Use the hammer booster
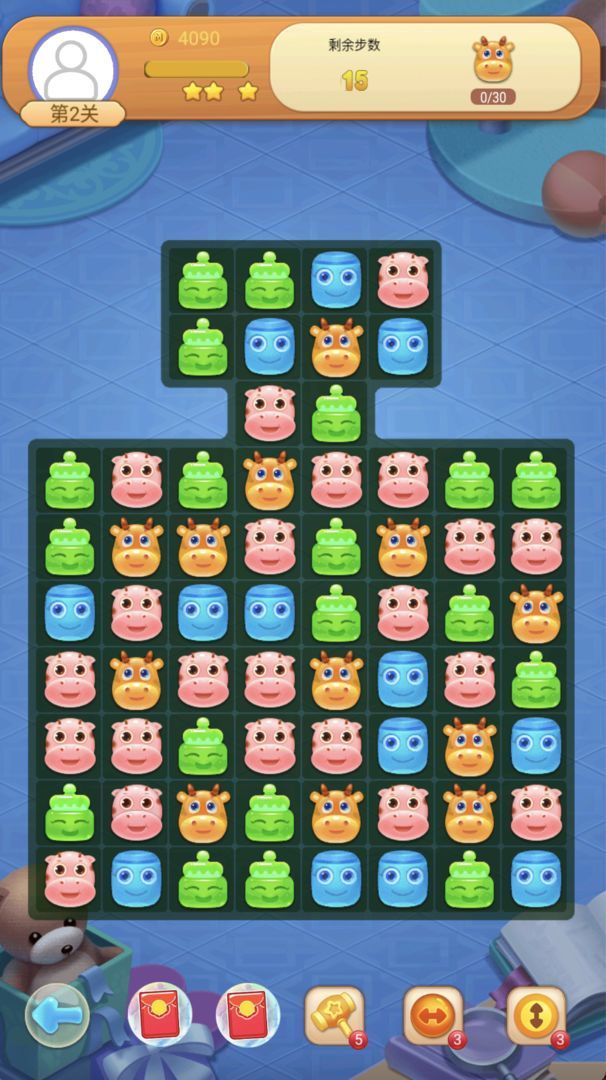The image size is (606, 1080). [x=333, y=1015]
